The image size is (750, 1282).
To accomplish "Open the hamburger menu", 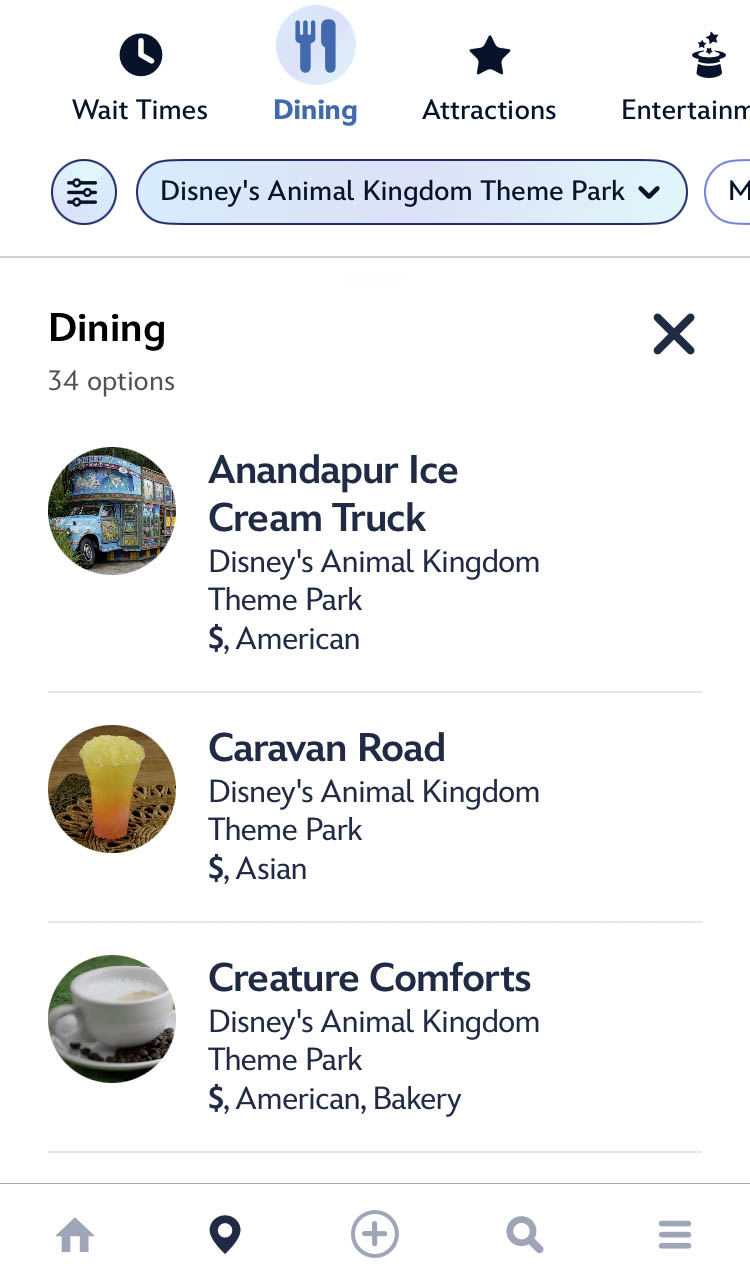I will coord(675,1236).
